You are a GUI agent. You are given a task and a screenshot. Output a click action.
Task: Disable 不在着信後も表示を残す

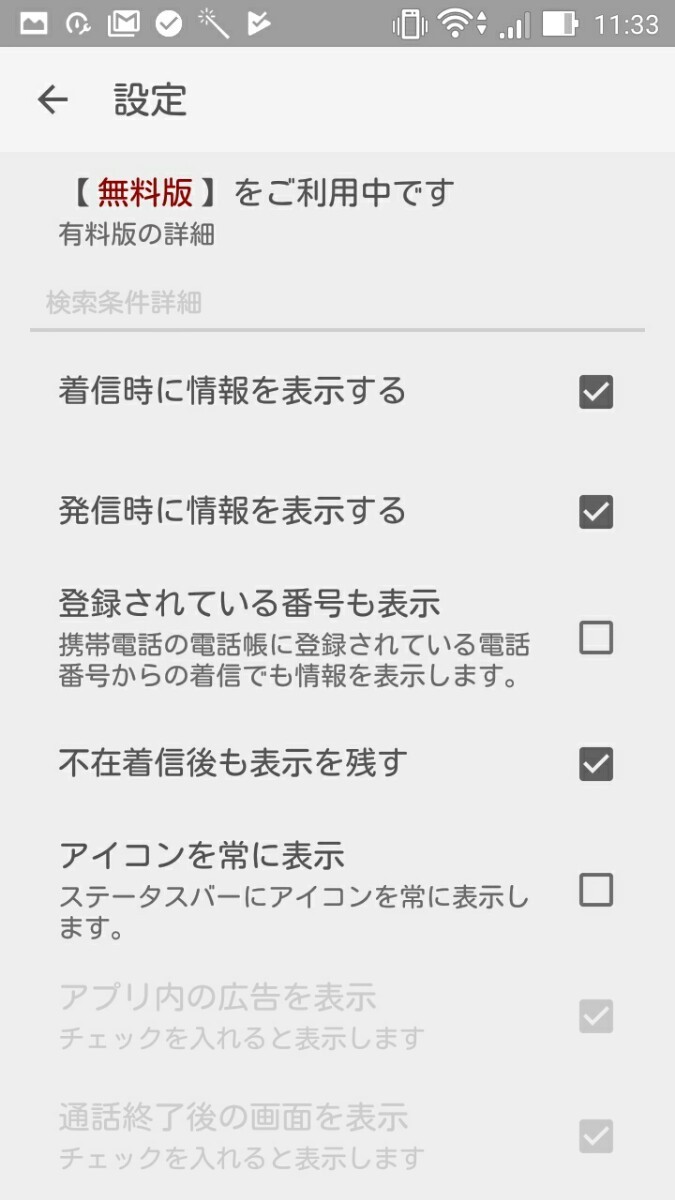click(596, 764)
